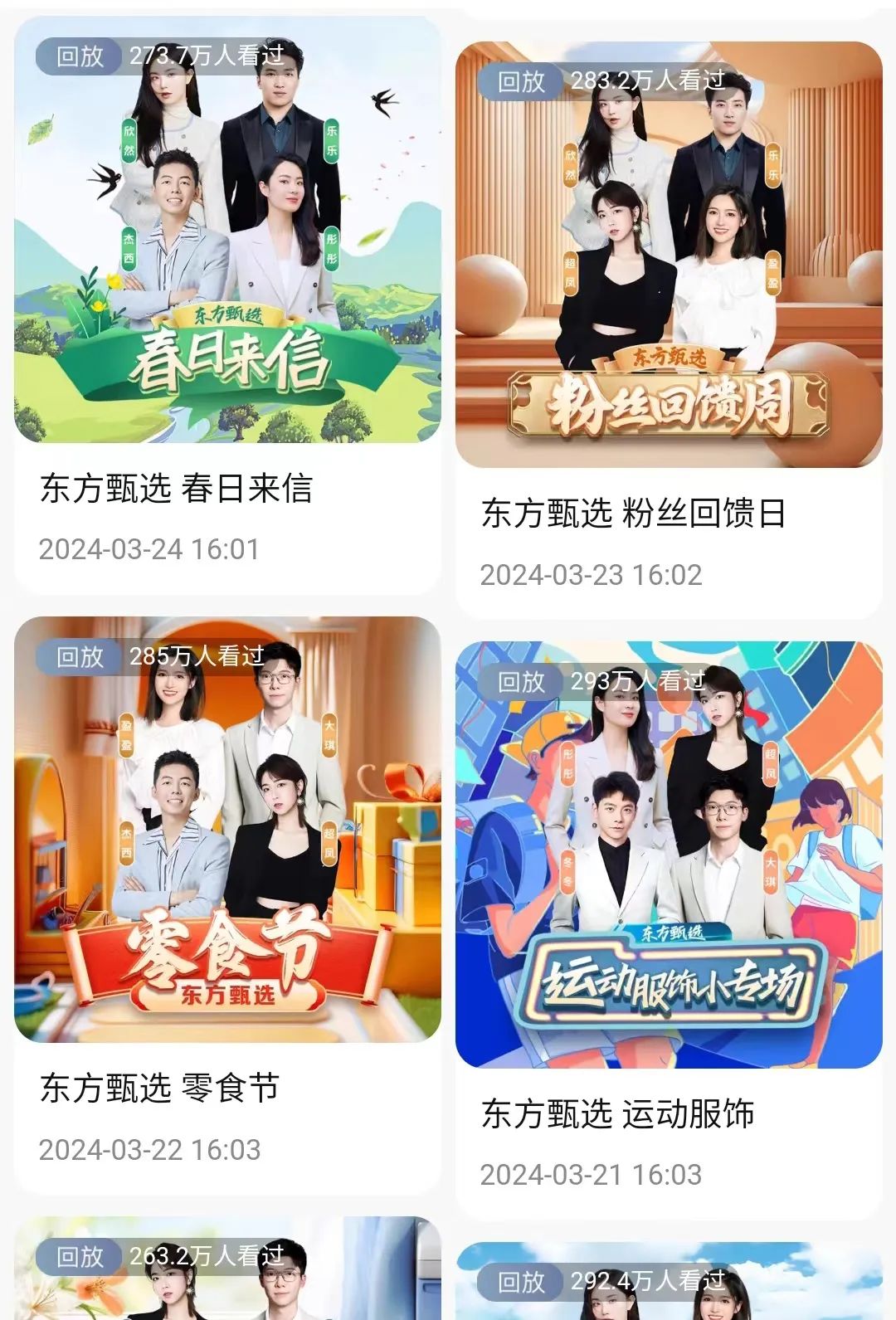Click the 回放 badge on 零食节 cover
The height and width of the screenshot is (1320, 896).
tap(80, 658)
